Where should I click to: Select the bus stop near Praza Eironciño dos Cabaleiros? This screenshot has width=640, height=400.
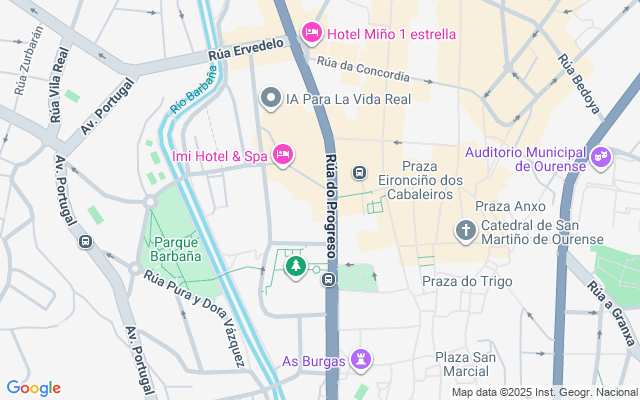point(360,171)
